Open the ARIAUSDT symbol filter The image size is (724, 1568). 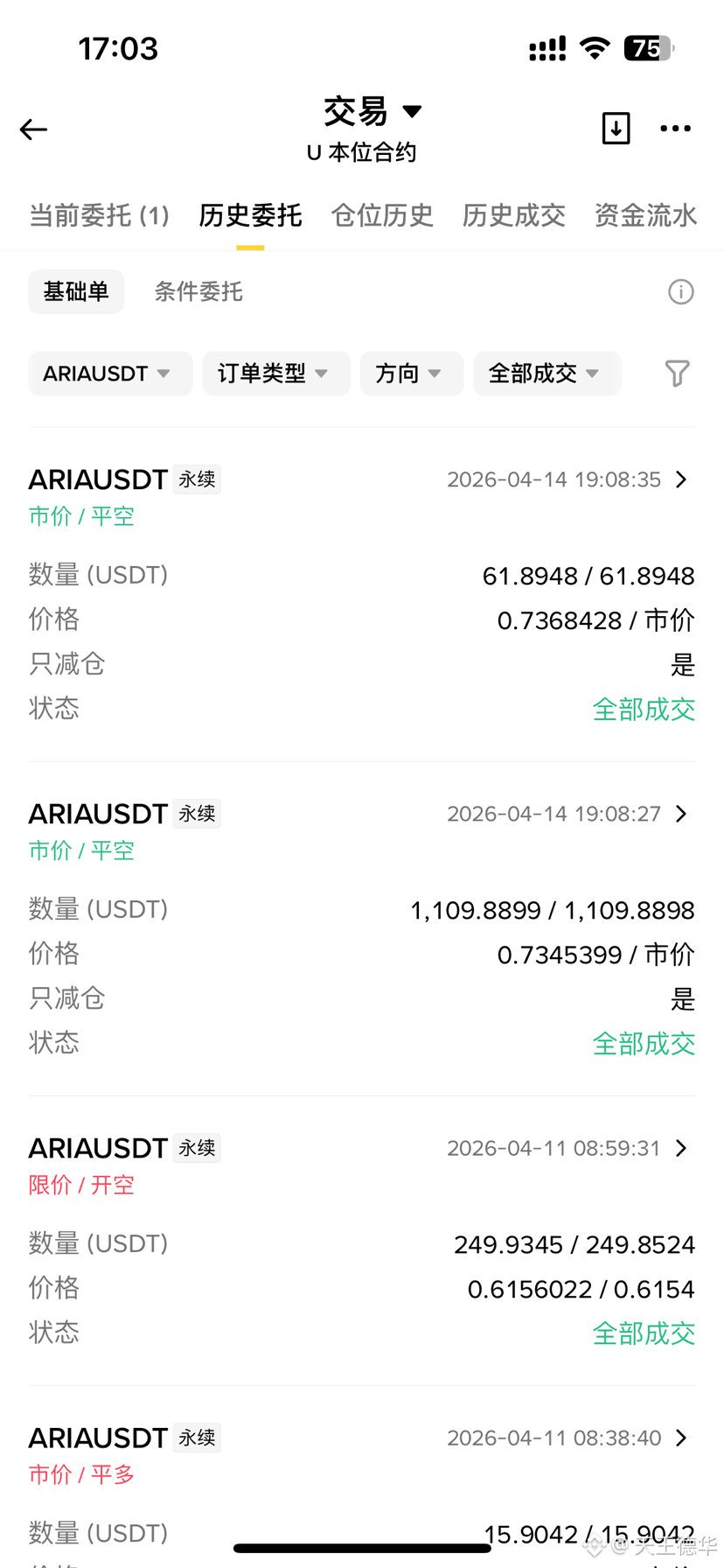click(x=110, y=374)
